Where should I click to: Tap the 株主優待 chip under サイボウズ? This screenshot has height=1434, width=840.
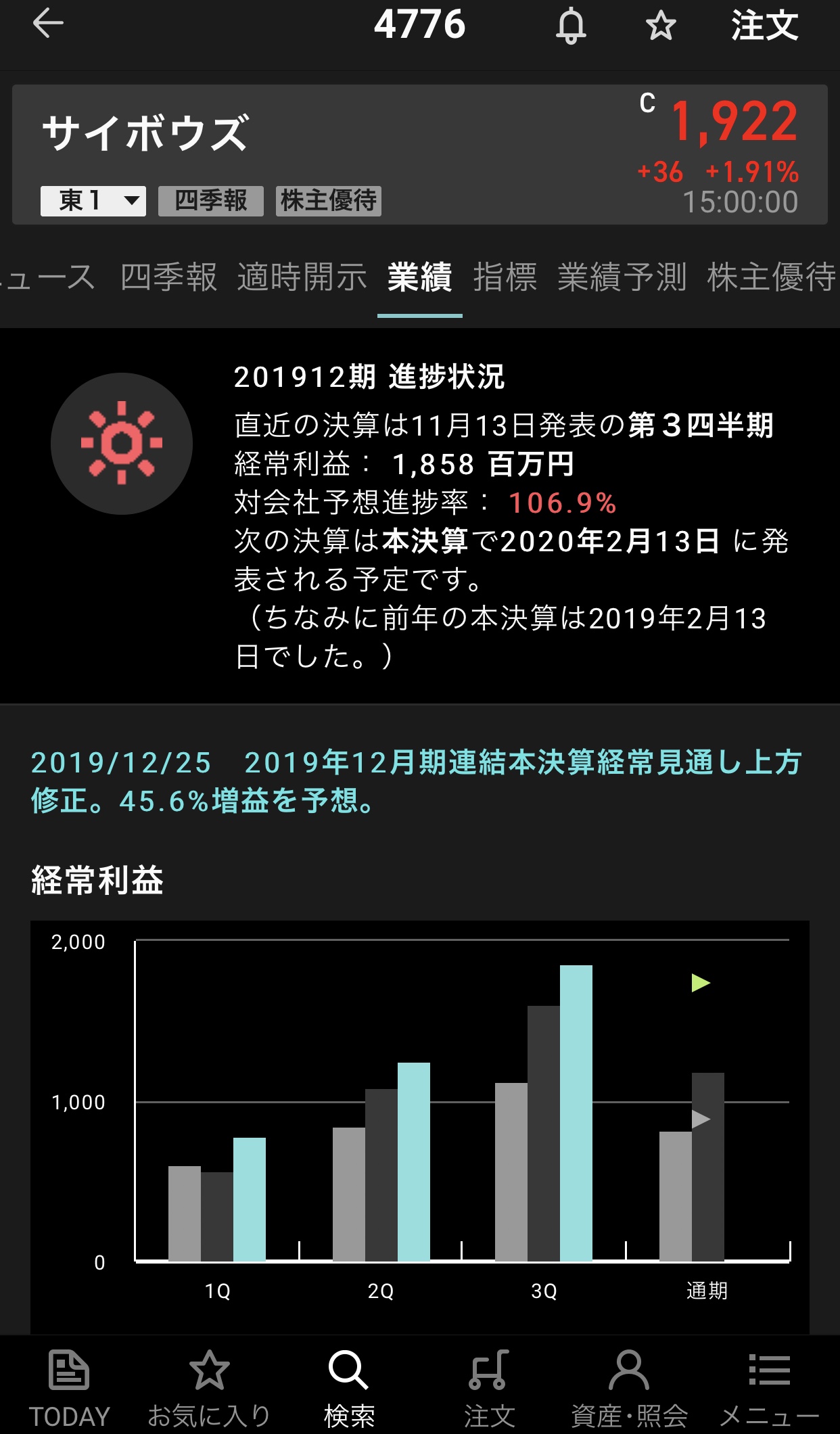pyautogui.click(x=328, y=201)
